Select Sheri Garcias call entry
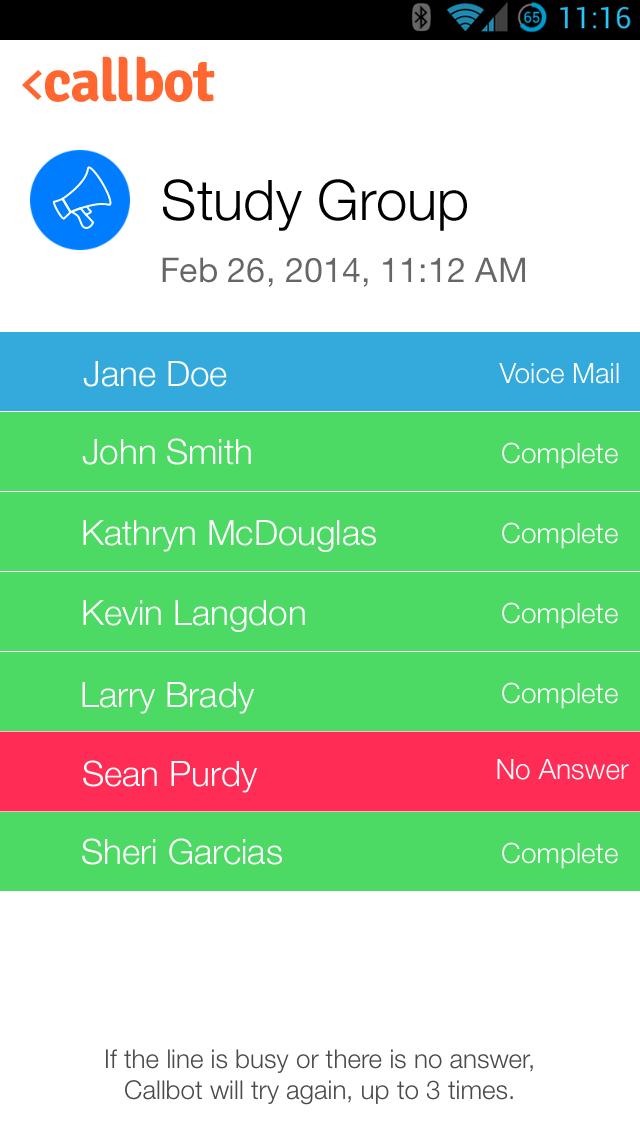Viewport: 640px width, 1136px height. 320,852
